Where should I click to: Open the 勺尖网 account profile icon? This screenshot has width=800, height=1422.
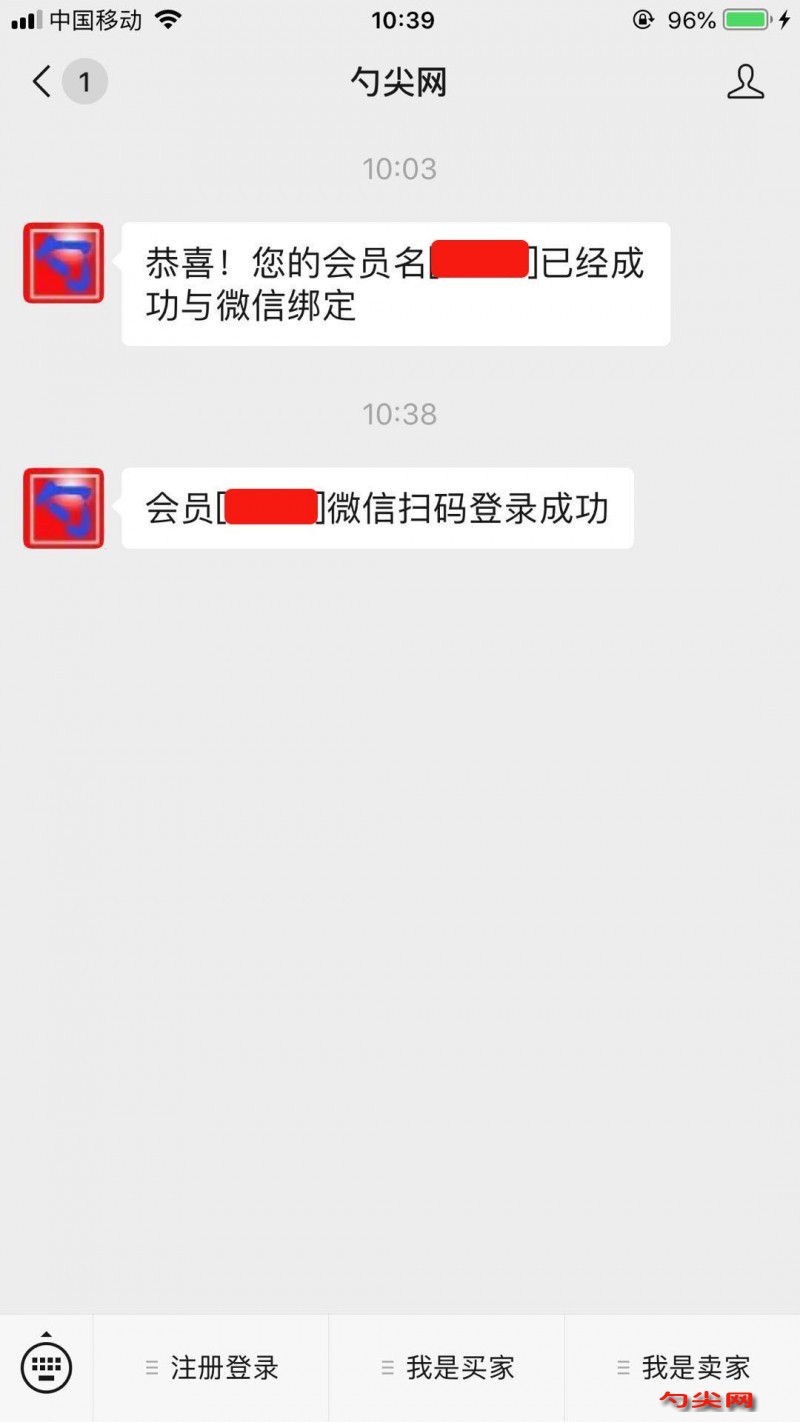(745, 82)
